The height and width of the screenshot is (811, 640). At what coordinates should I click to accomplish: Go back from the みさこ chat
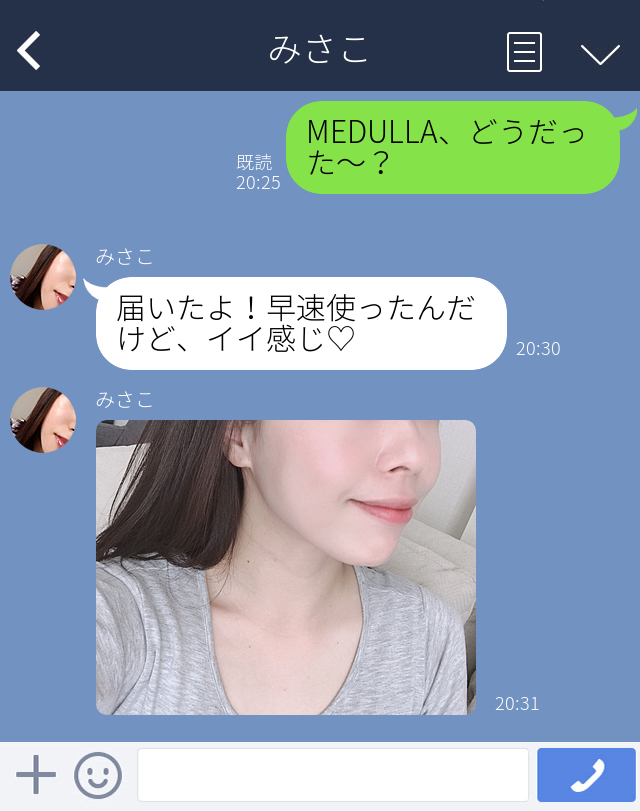click(29, 50)
